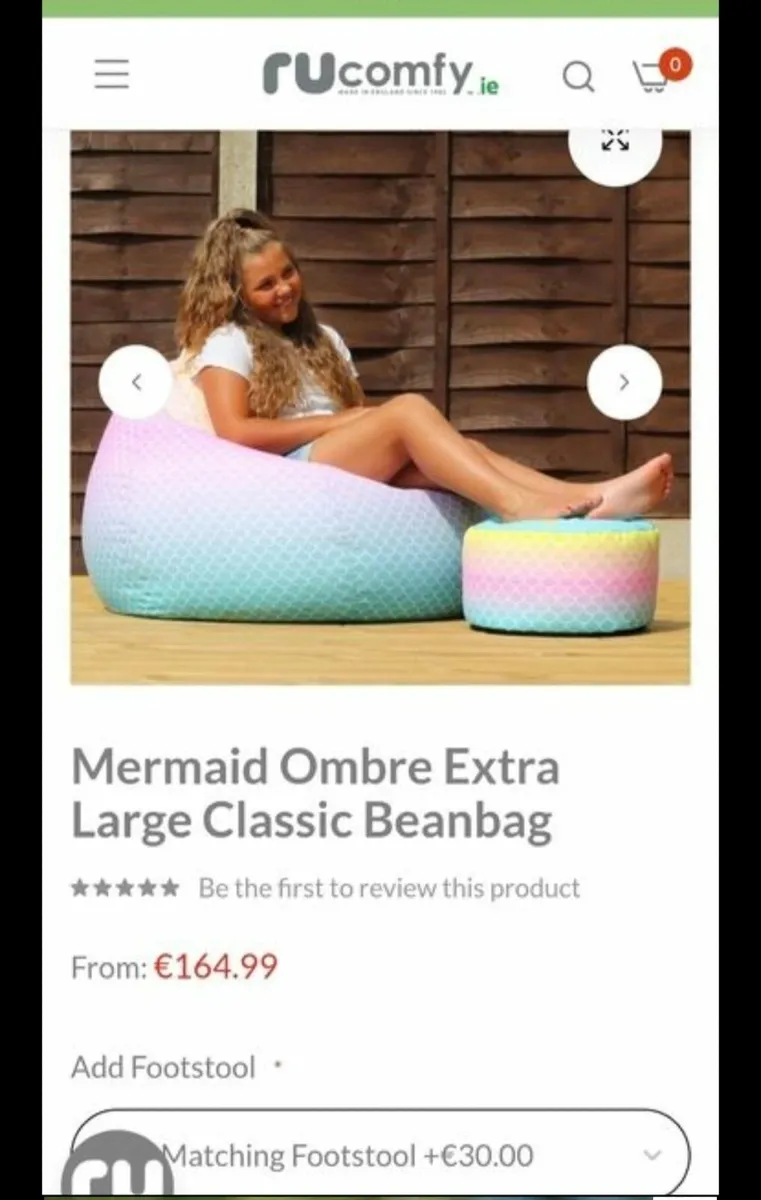This screenshot has height=1200, width=761.
Task: Expand the product image fullscreen
Action: coord(615,145)
